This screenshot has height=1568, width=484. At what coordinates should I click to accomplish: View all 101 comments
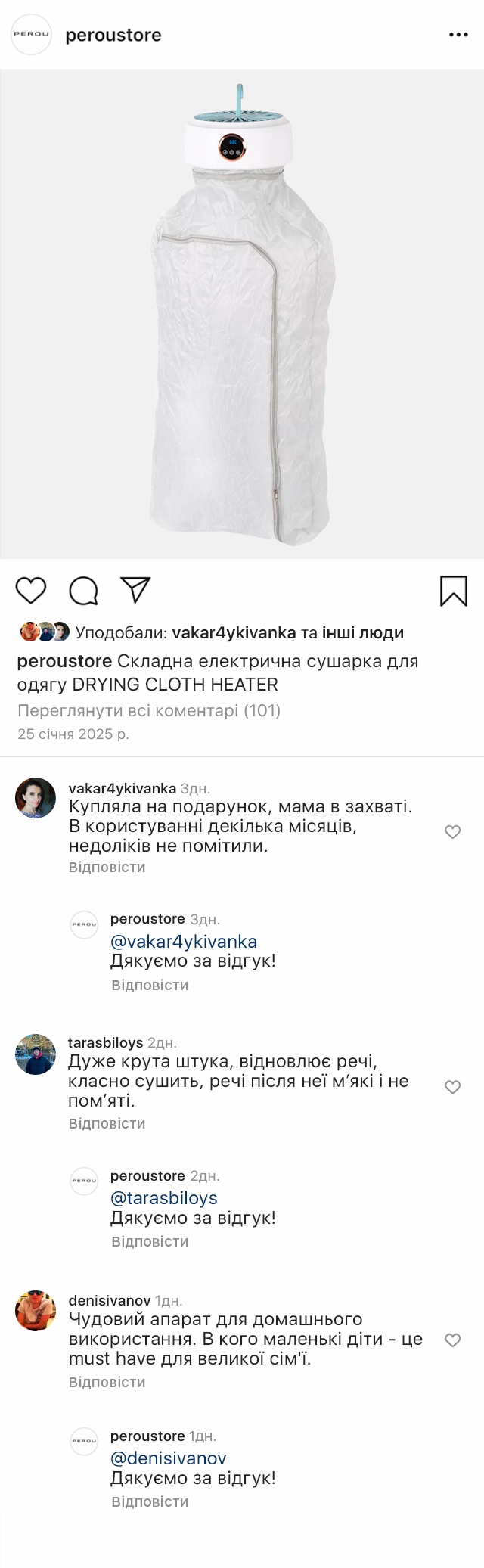[x=148, y=710]
